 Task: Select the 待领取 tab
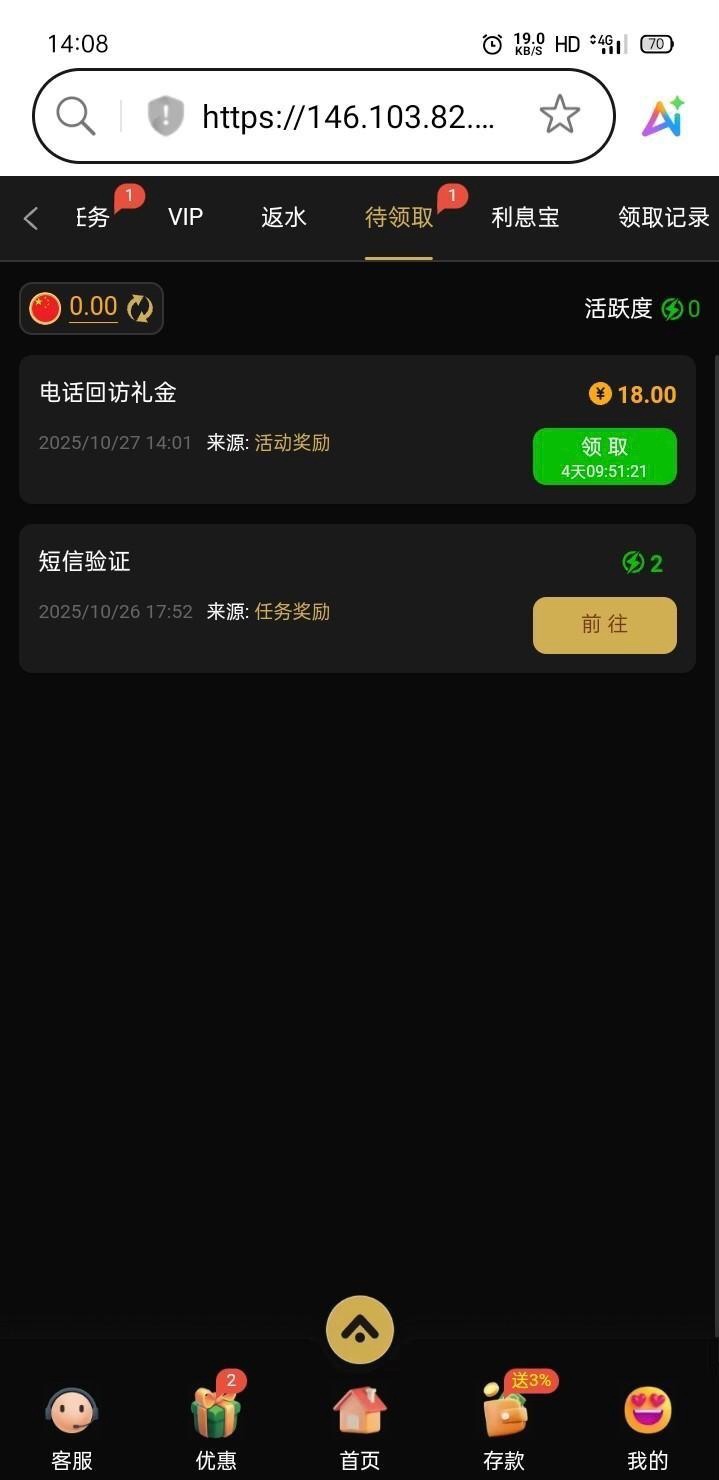pyautogui.click(x=399, y=218)
